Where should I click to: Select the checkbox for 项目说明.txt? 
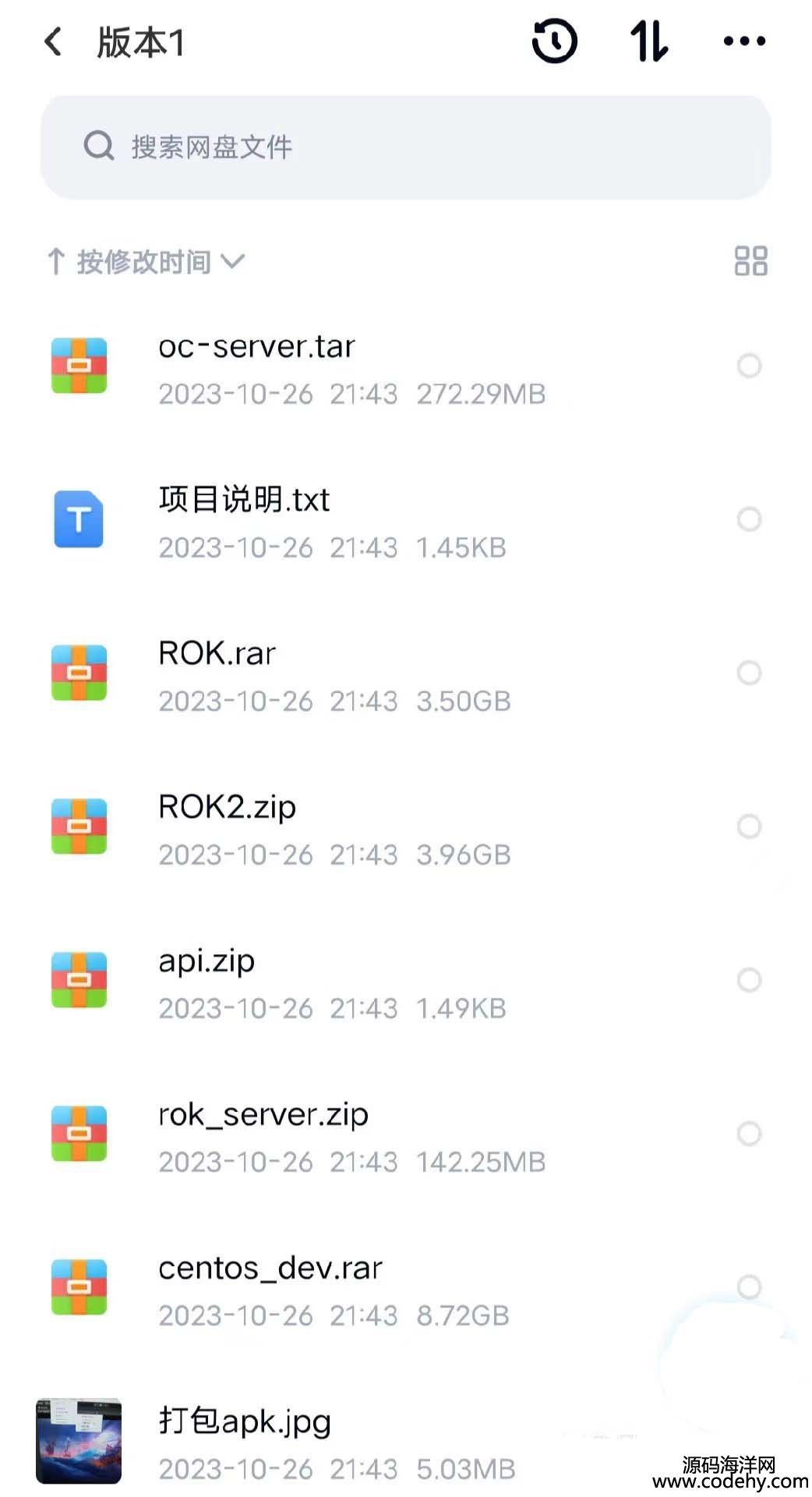pos(749,519)
